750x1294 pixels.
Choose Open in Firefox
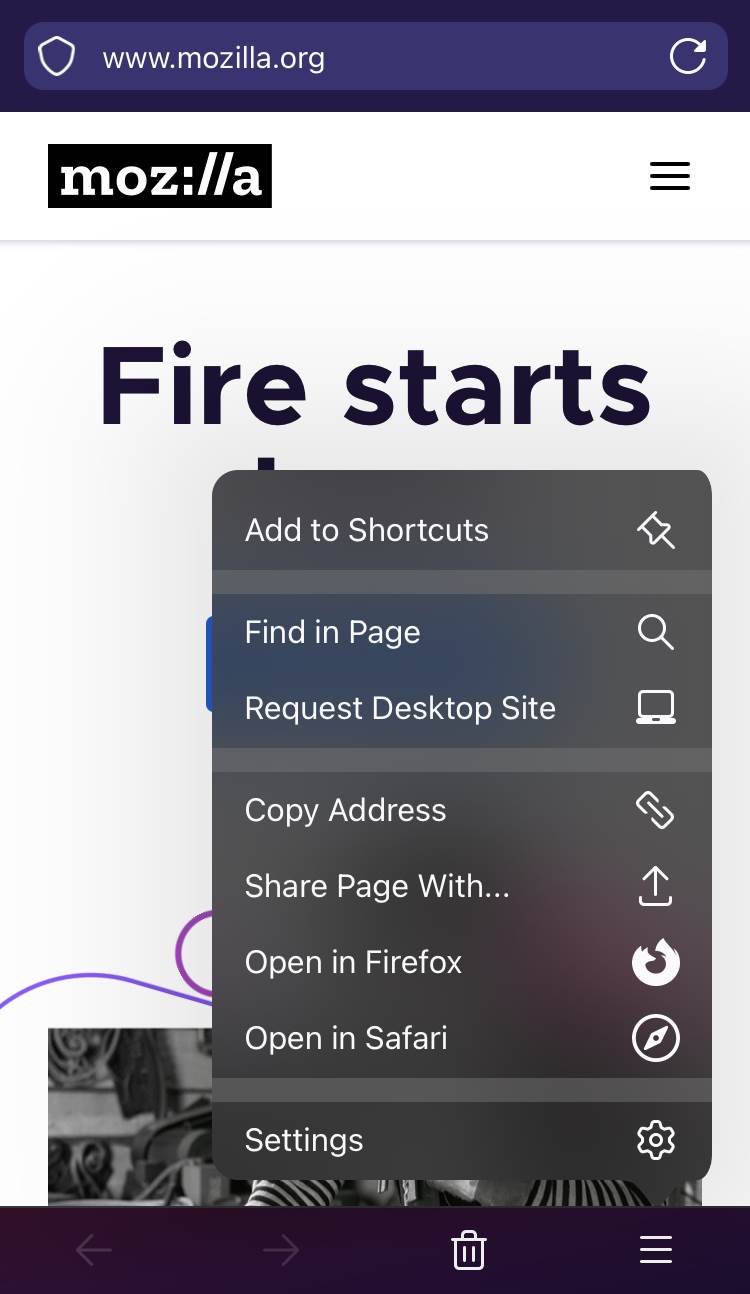(461, 962)
